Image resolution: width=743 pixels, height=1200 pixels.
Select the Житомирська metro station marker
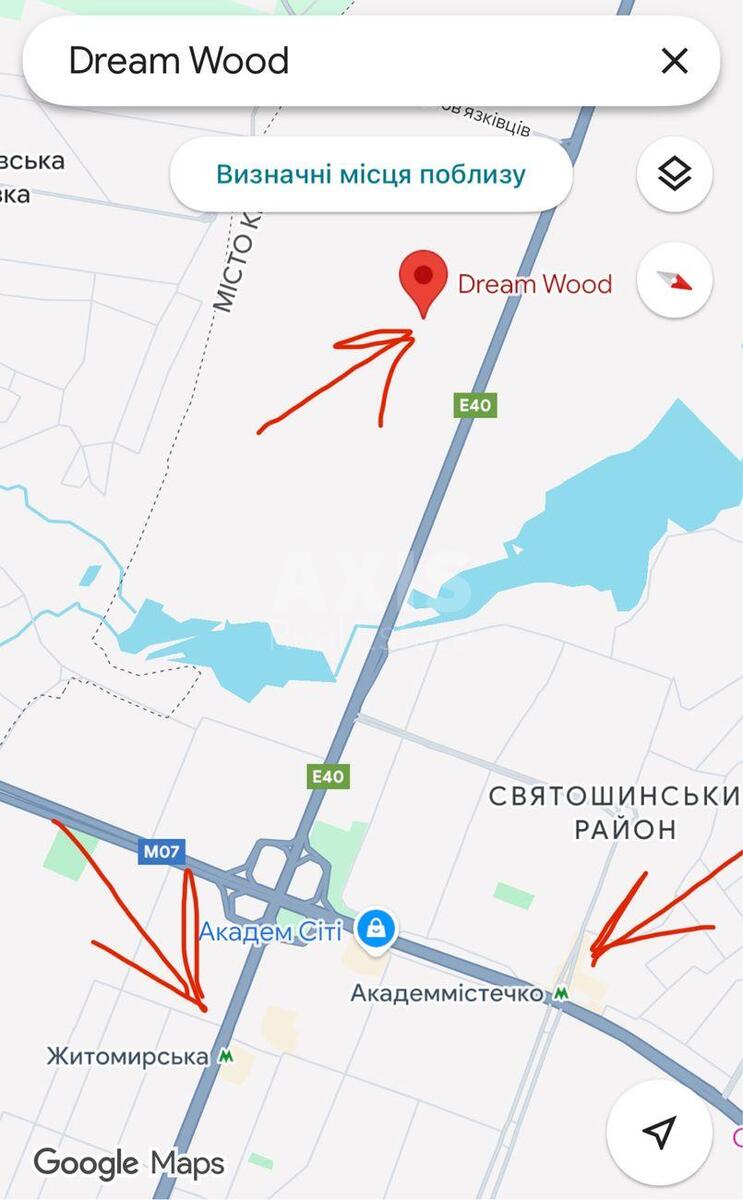pyautogui.click(x=227, y=1055)
